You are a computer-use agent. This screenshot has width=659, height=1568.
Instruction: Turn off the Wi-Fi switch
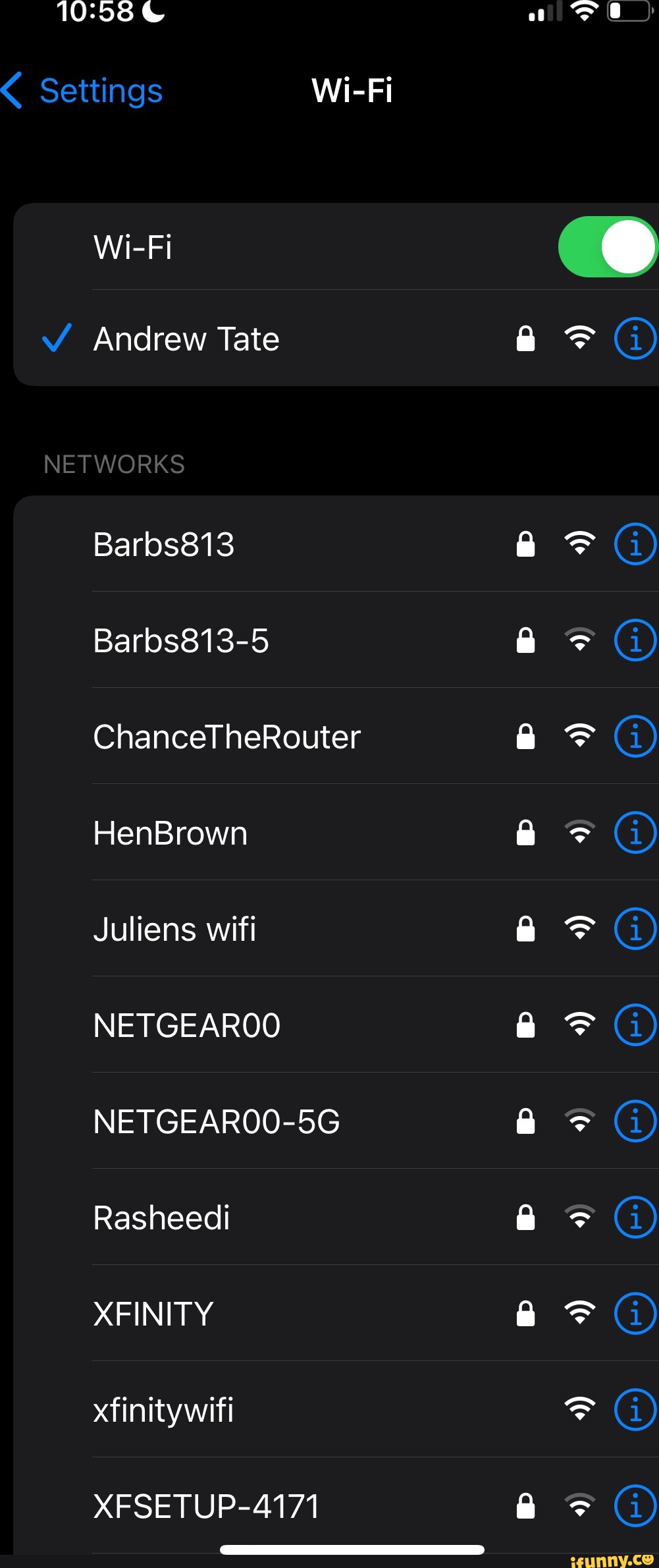click(606, 247)
